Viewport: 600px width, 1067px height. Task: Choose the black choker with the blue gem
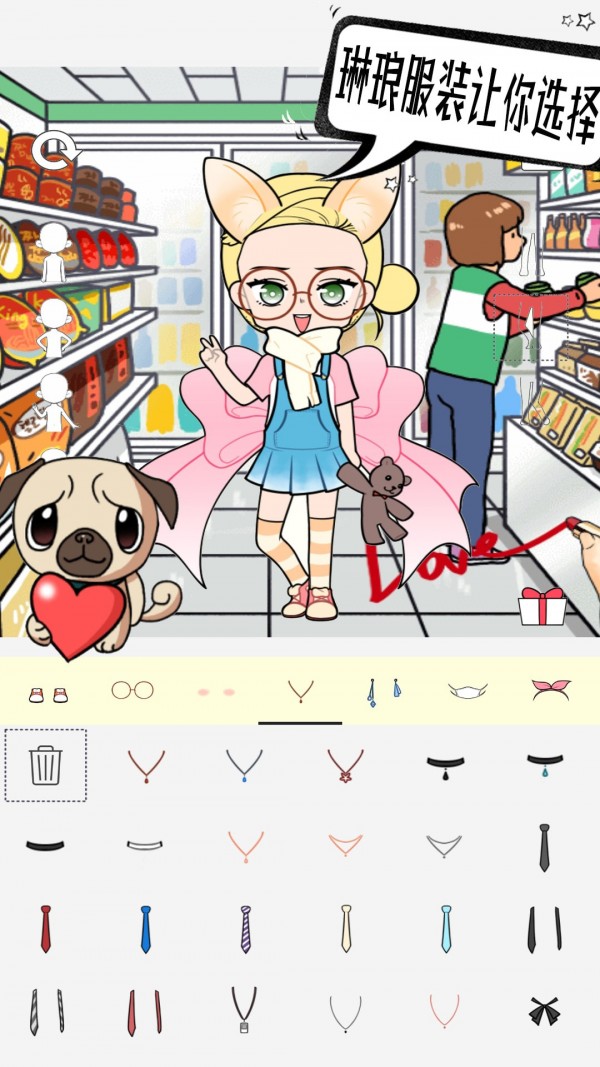click(x=545, y=765)
